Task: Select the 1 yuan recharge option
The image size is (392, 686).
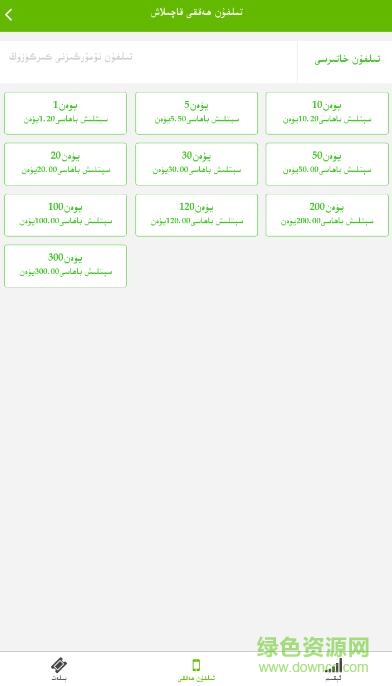Action: tap(66, 113)
